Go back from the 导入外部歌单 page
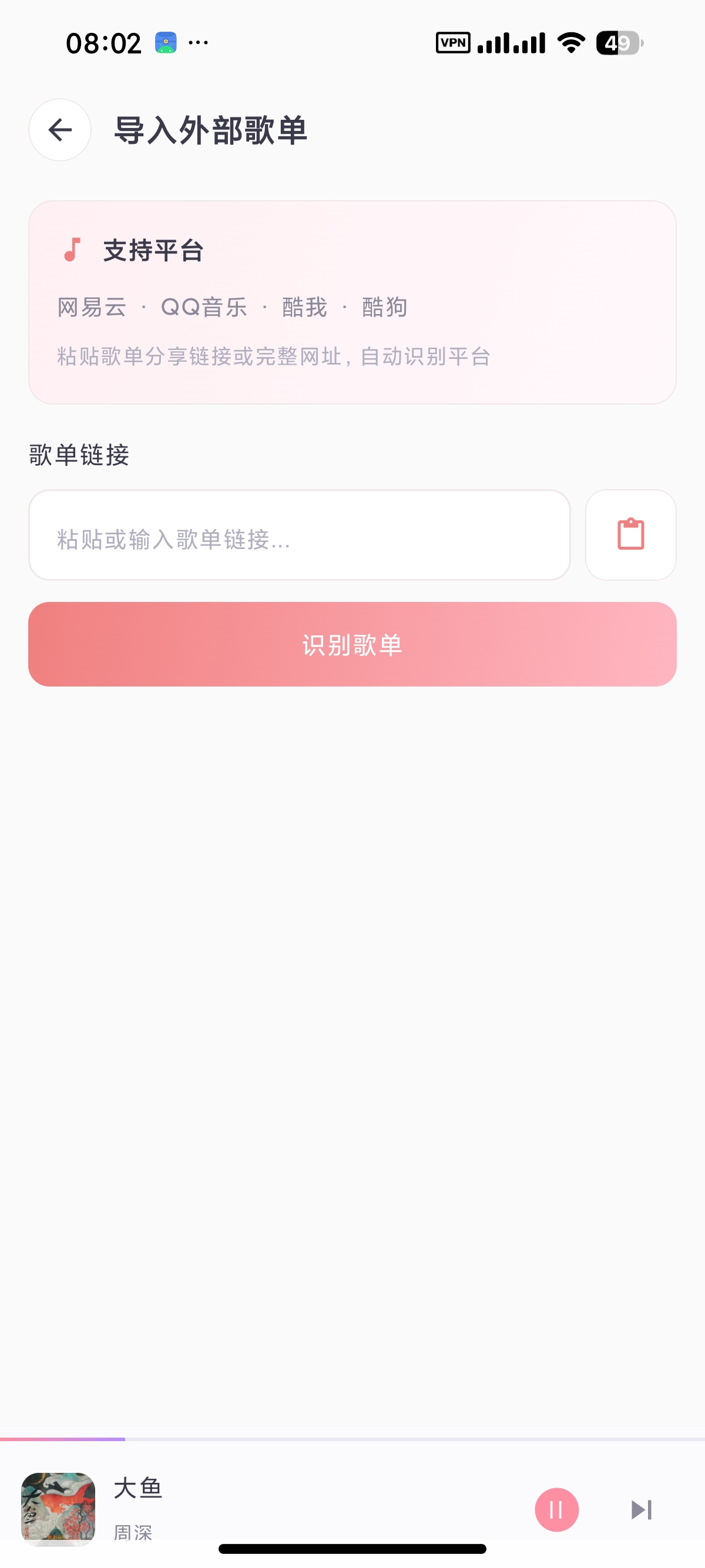 pyautogui.click(x=60, y=130)
